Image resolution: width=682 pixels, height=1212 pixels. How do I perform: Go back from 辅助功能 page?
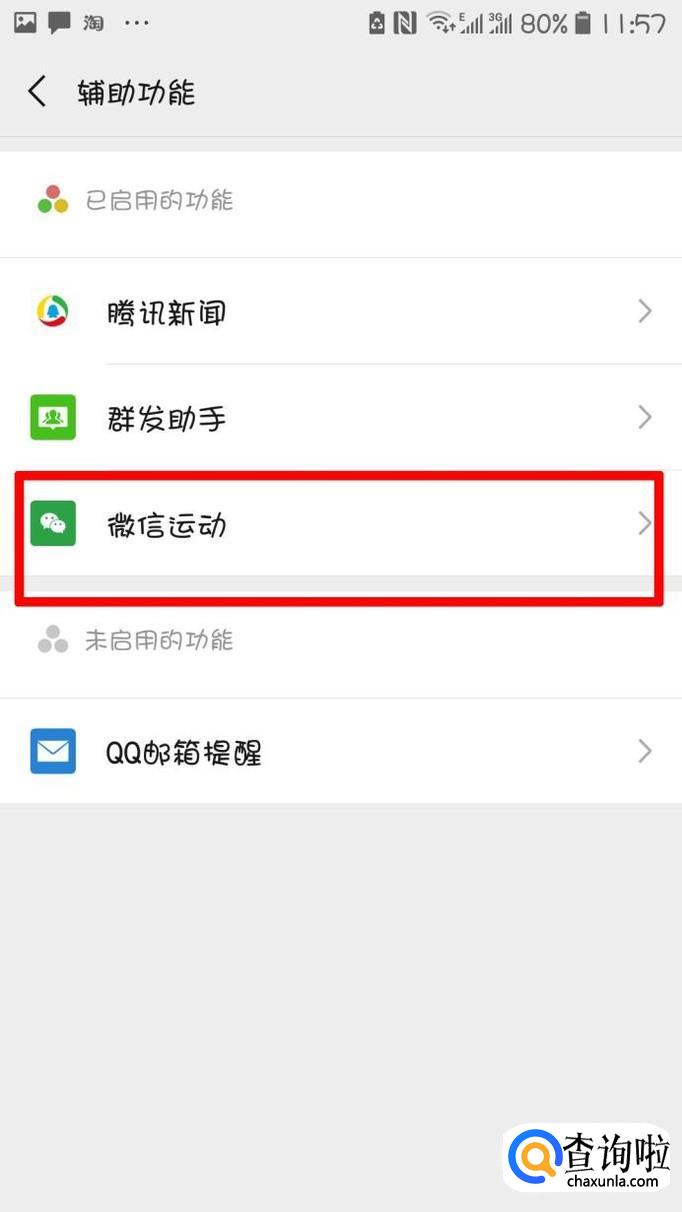[37, 92]
